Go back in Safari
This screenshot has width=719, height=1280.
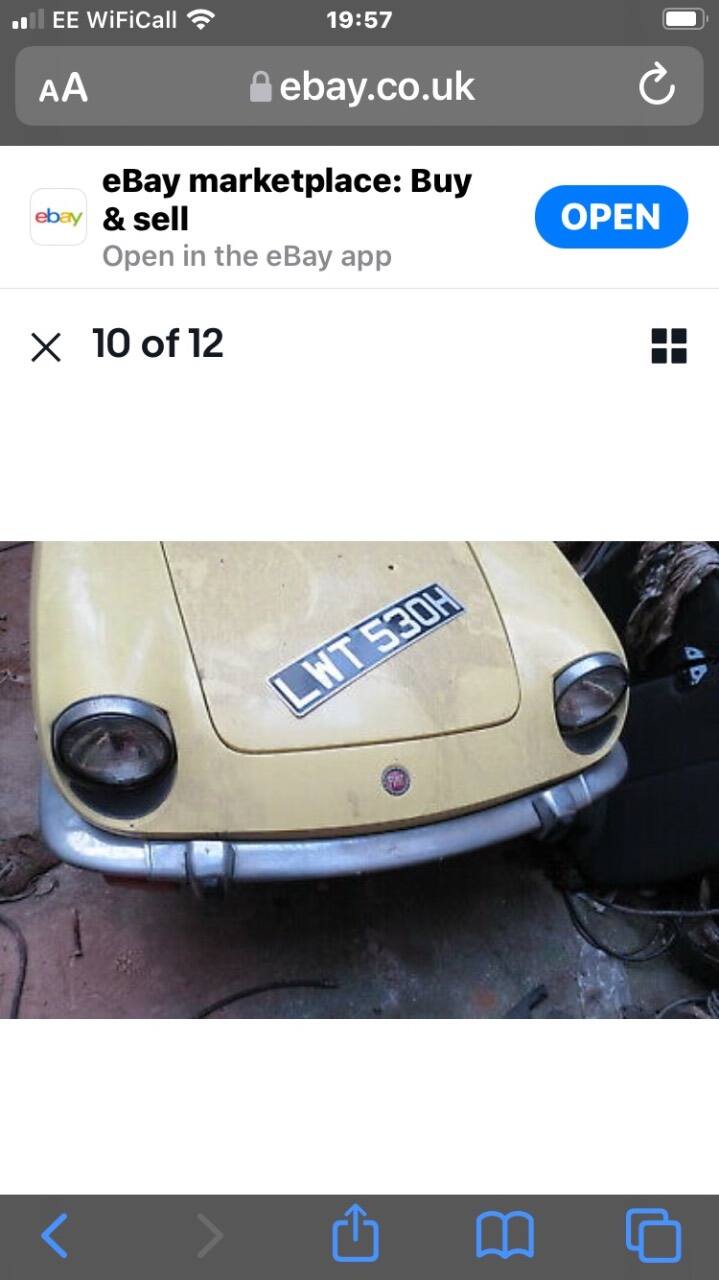point(55,1236)
